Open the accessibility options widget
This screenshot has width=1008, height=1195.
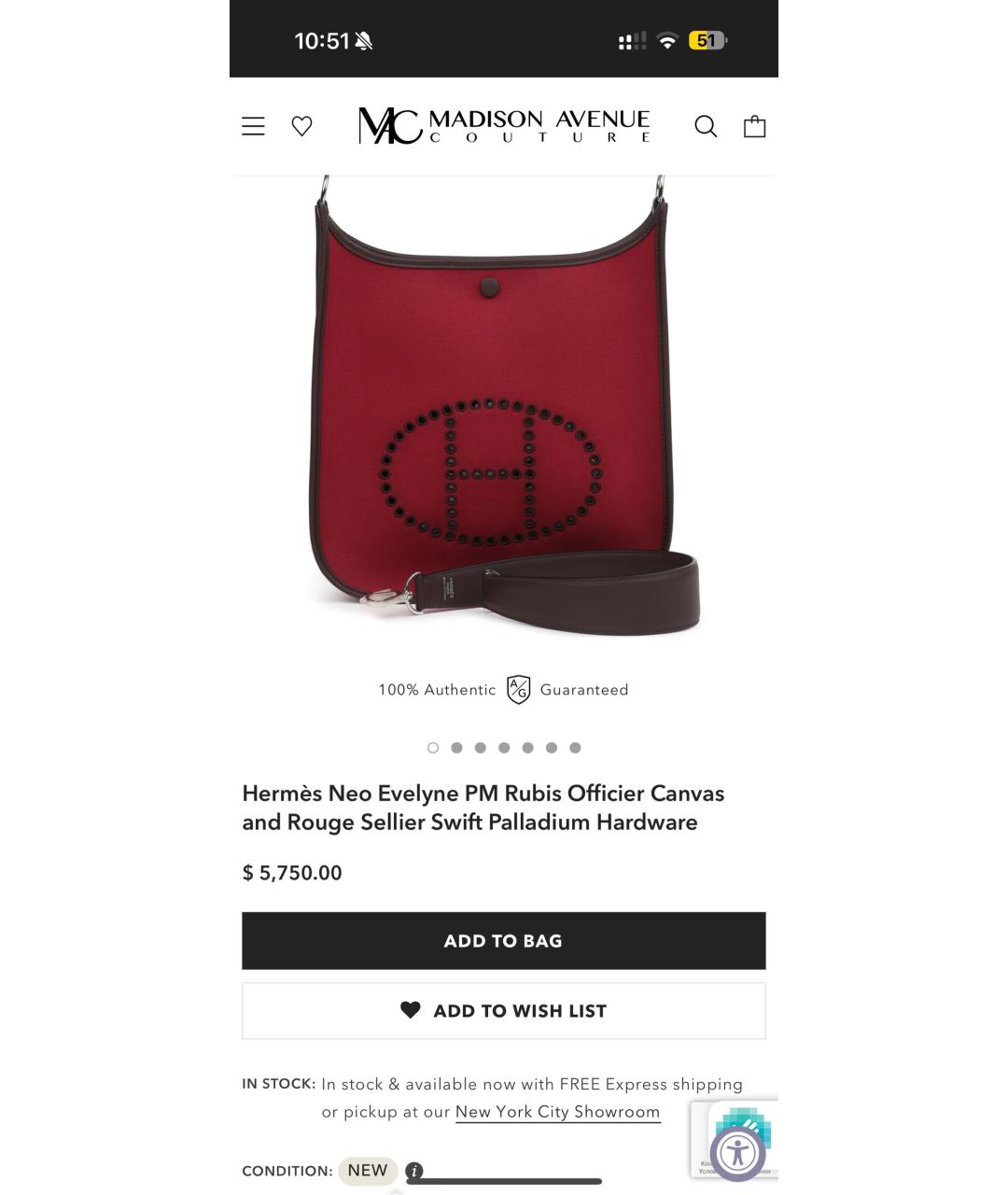[x=737, y=1153]
